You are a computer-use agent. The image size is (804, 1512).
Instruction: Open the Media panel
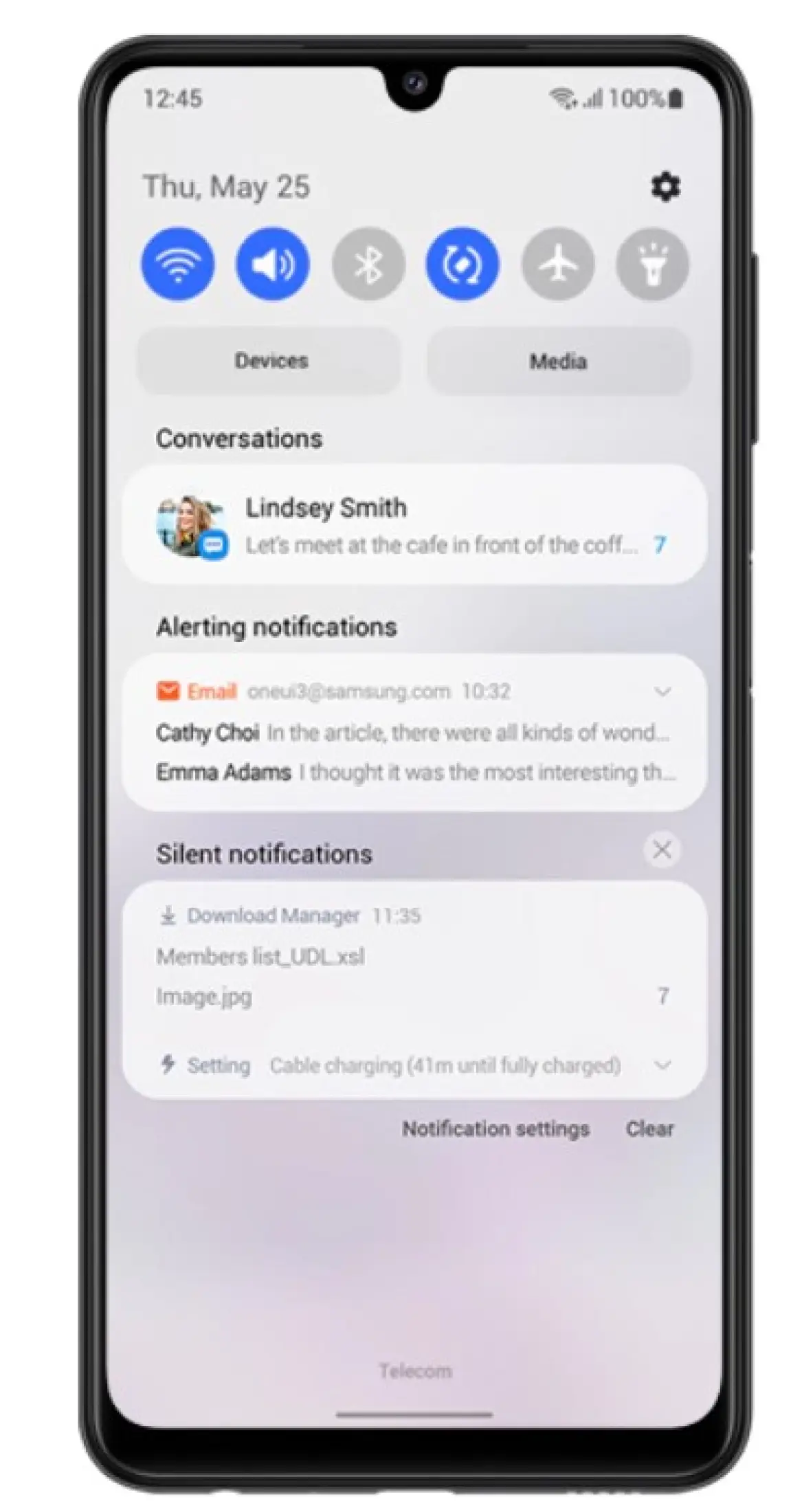[558, 361]
